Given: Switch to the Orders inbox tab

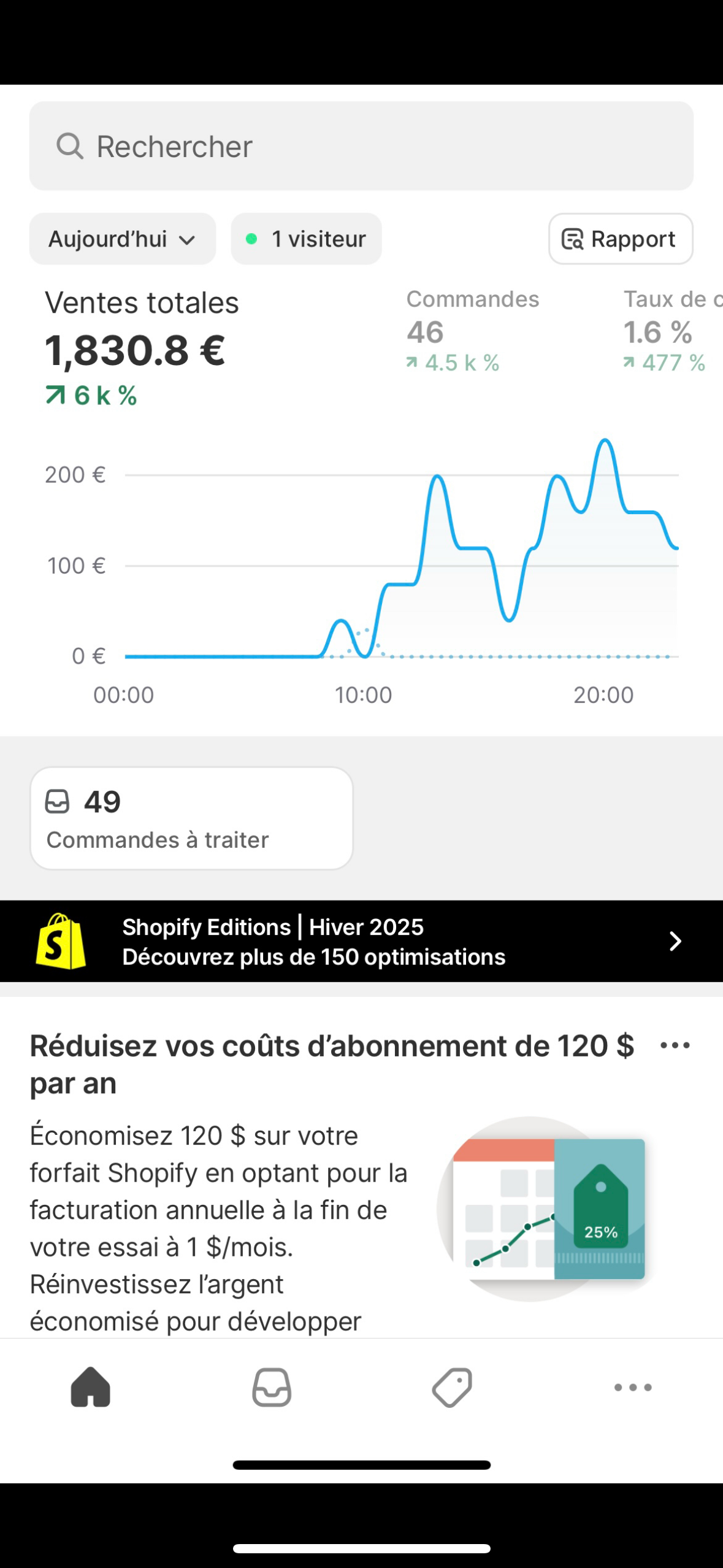Looking at the screenshot, I should pyautogui.click(x=272, y=1387).
